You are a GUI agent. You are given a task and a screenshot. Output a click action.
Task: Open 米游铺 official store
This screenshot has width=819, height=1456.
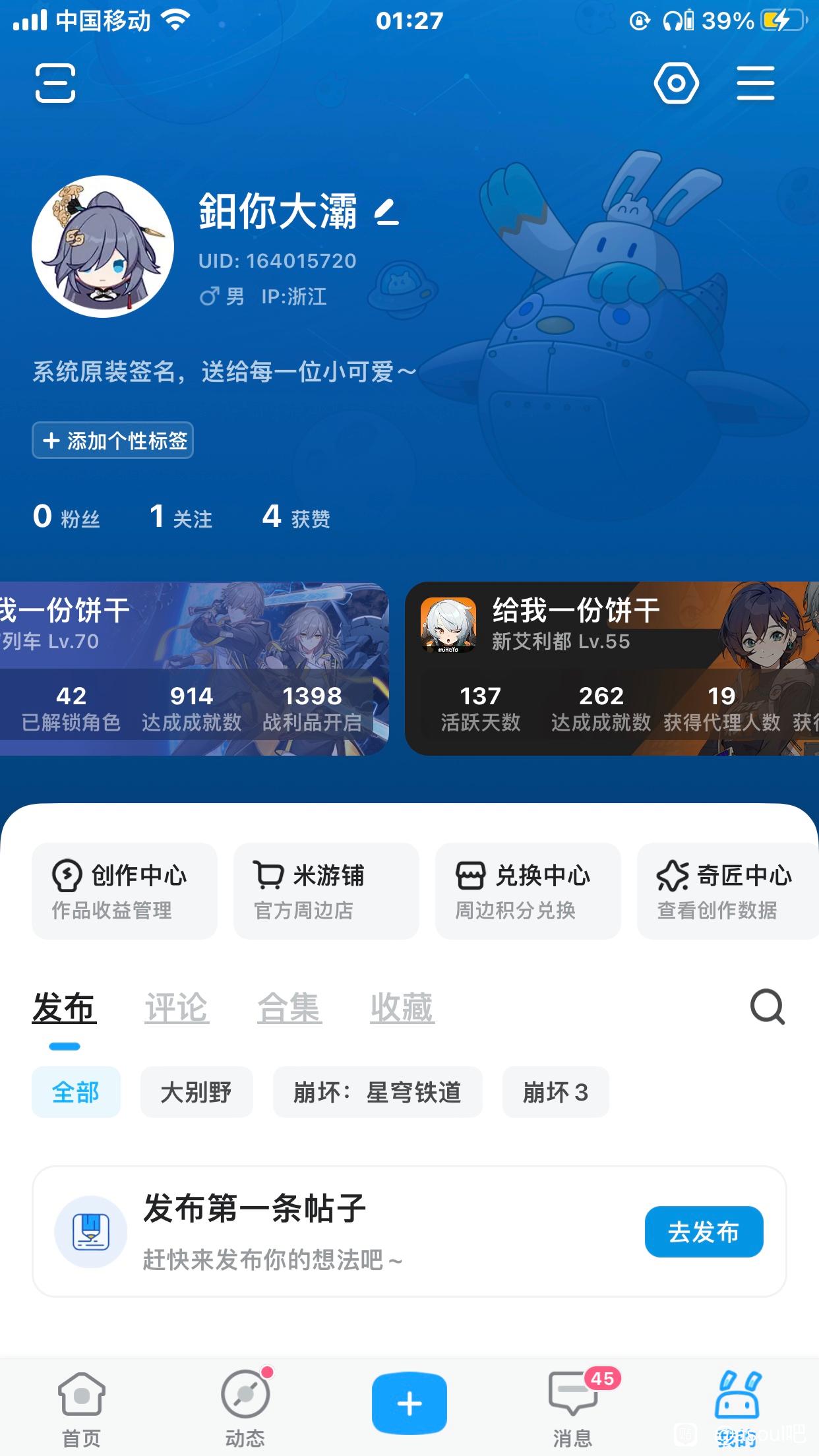326,891
